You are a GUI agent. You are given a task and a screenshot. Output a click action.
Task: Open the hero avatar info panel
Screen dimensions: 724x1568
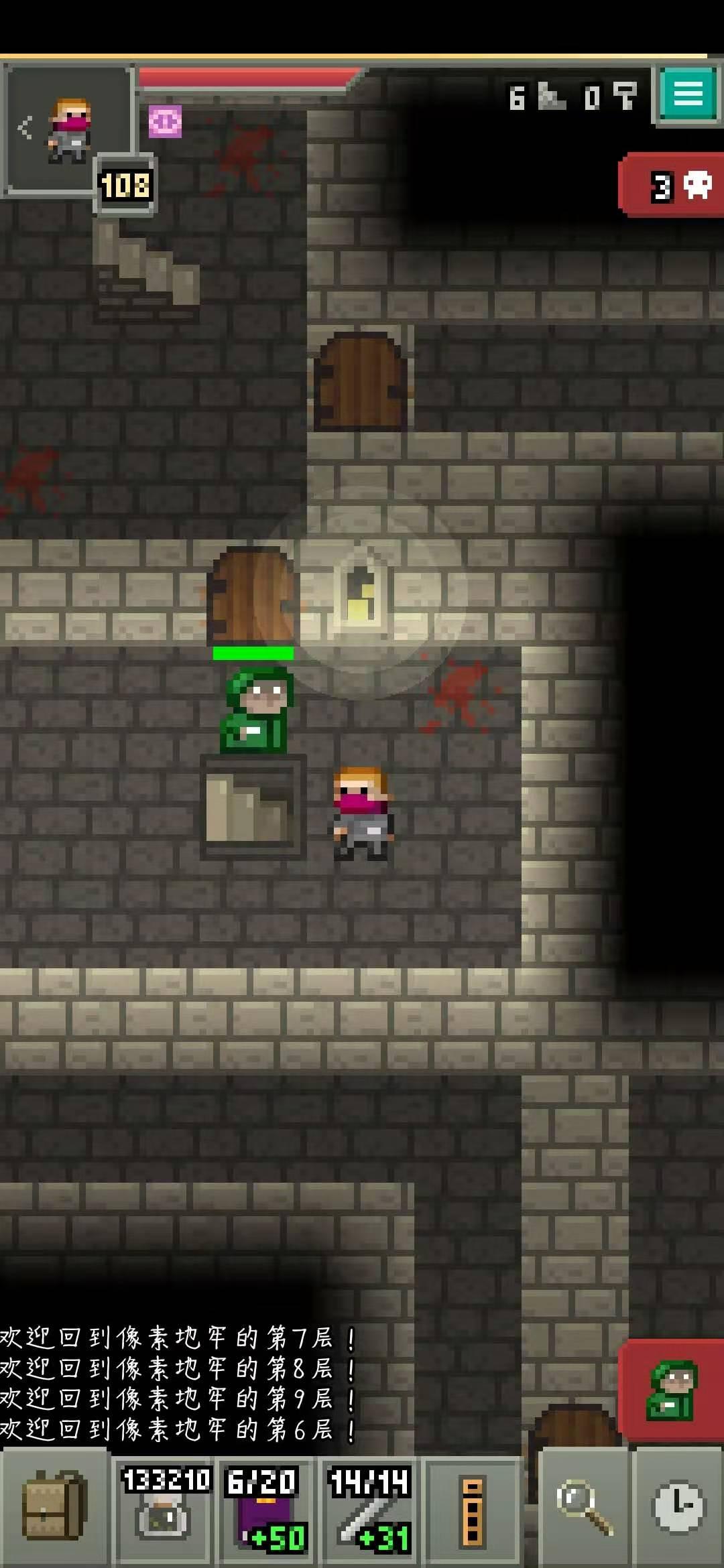tap(67, 131)
